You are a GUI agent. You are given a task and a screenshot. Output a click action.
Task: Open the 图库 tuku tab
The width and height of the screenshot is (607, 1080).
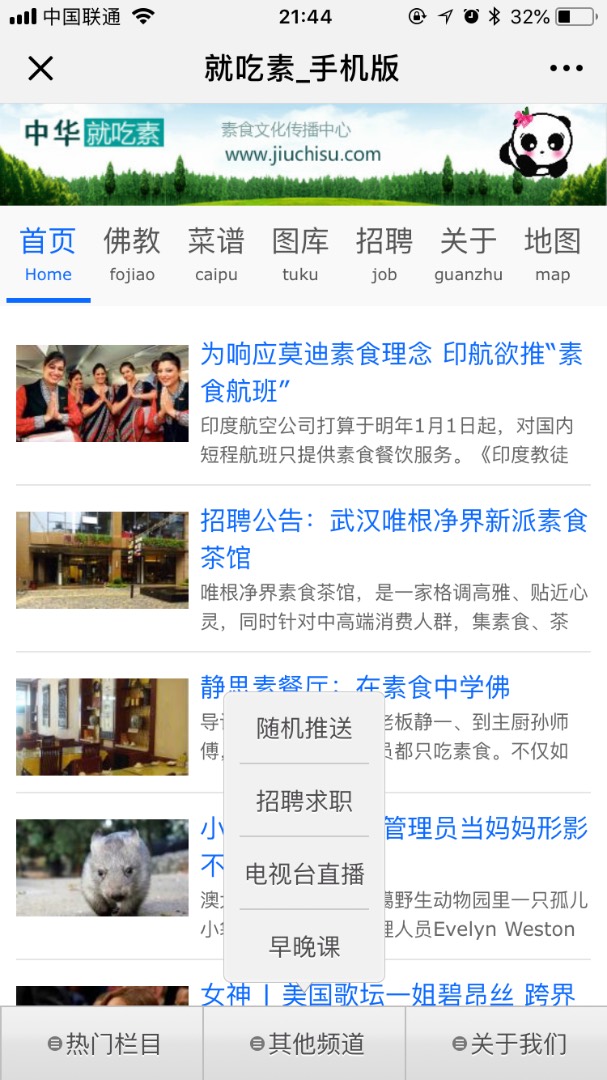pyautogui.click(x=300, y=254)
